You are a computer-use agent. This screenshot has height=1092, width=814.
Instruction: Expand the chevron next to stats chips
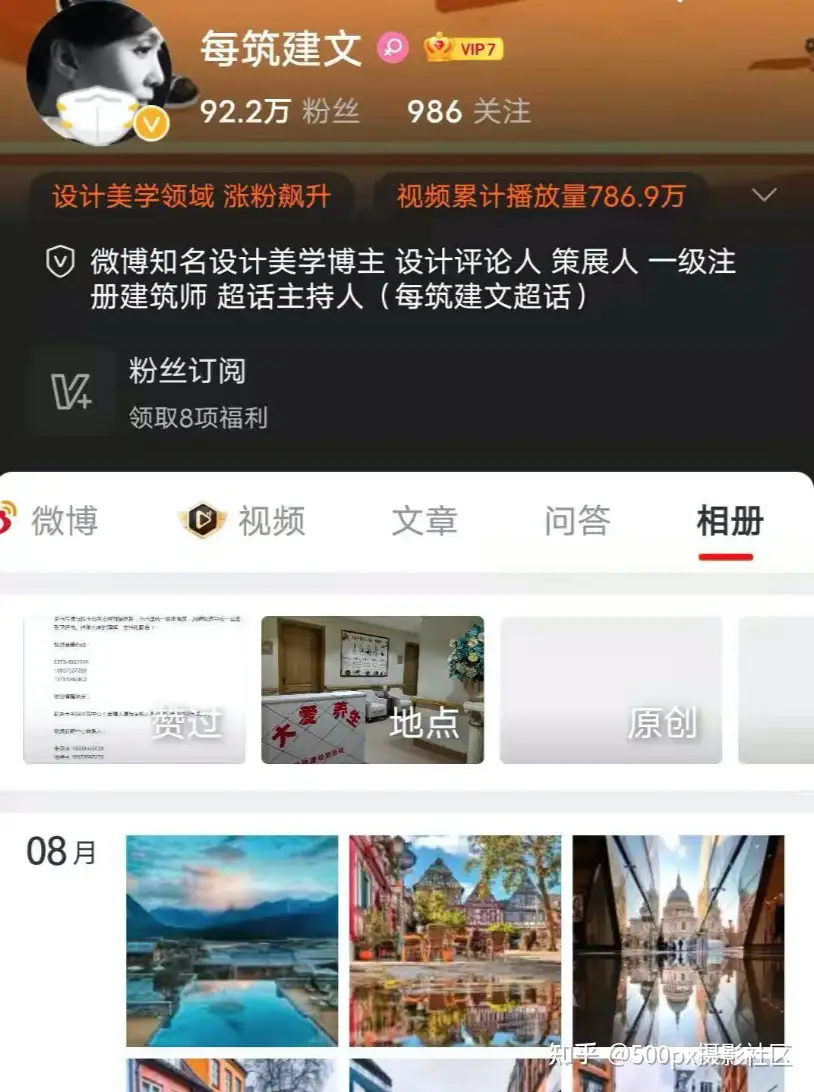[764, 195]
